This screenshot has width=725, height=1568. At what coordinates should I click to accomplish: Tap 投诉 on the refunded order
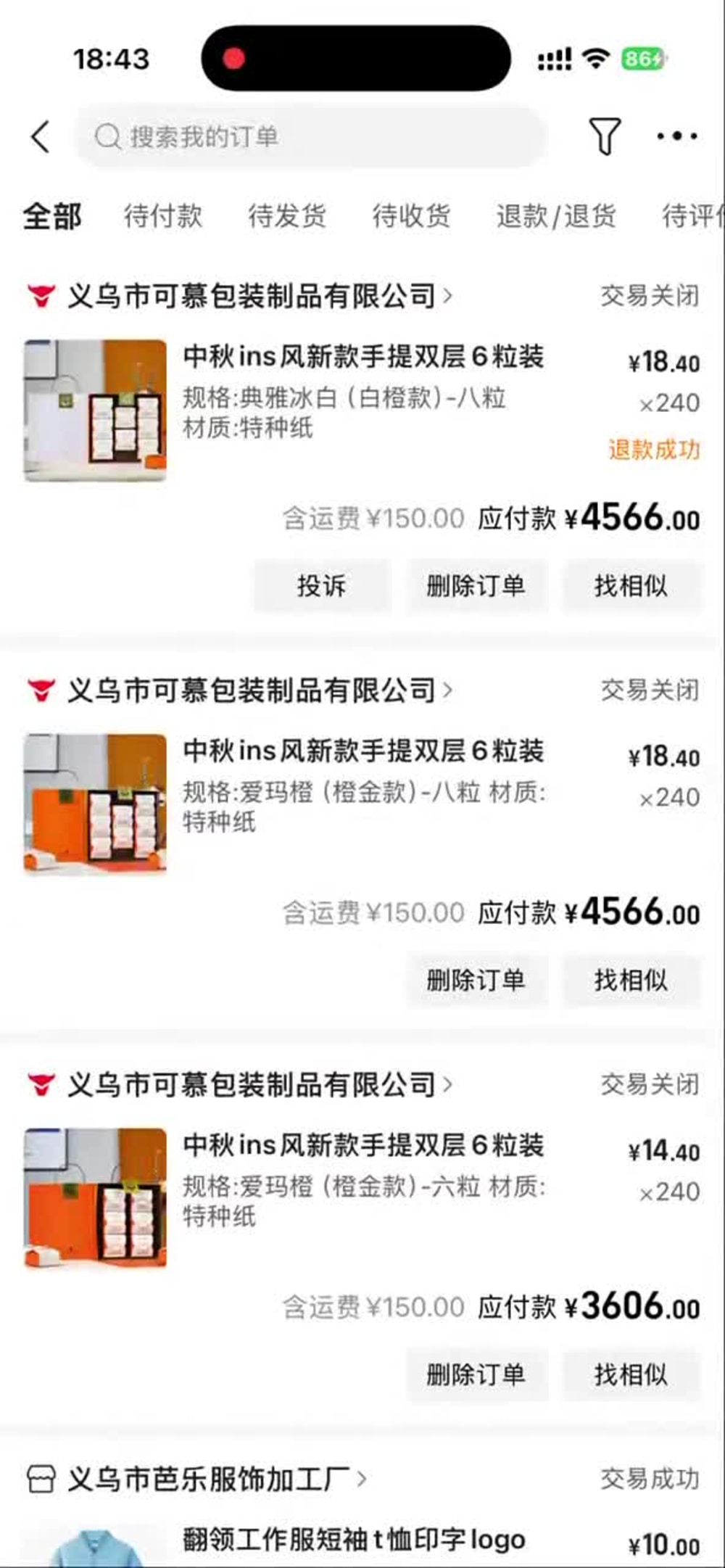click(322, 586)
